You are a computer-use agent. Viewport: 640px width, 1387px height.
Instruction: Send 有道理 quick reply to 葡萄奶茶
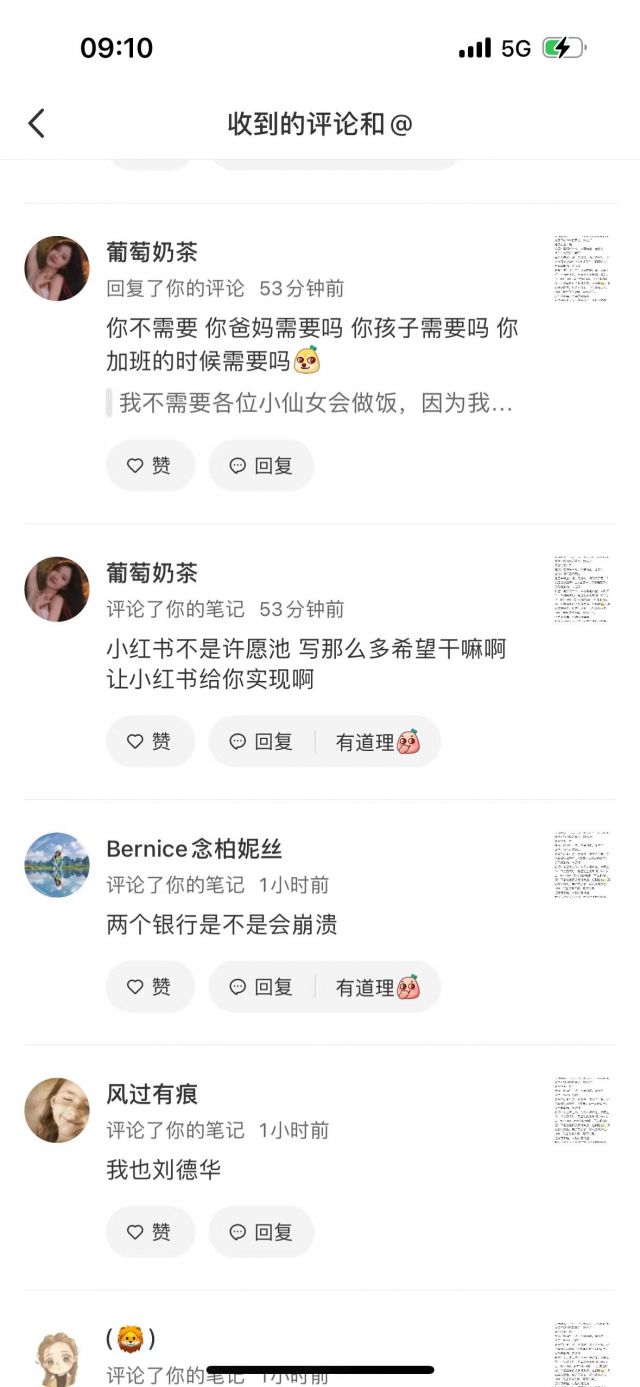coord(377,742)
